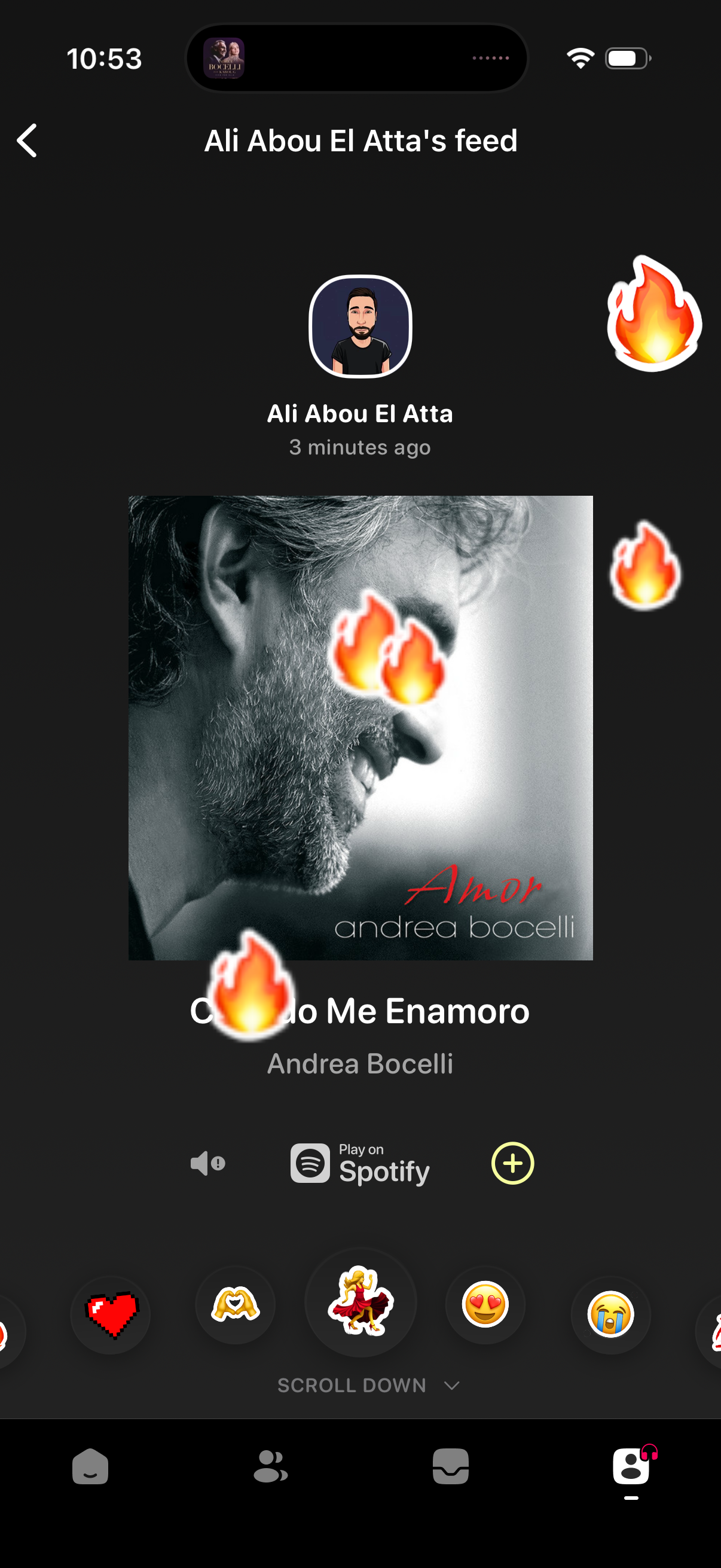Play the song on Spotify
The height and width of the screenshot is (1568, 721).
tap(360, 1163)
